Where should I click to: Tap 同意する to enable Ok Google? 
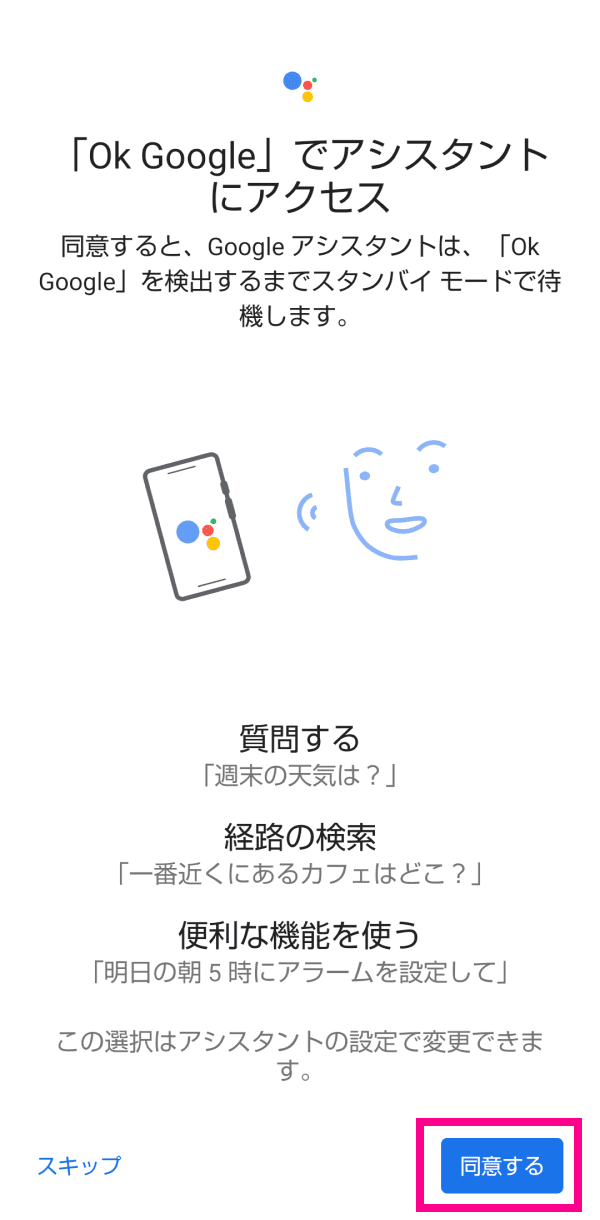[x=501, y=1165]
